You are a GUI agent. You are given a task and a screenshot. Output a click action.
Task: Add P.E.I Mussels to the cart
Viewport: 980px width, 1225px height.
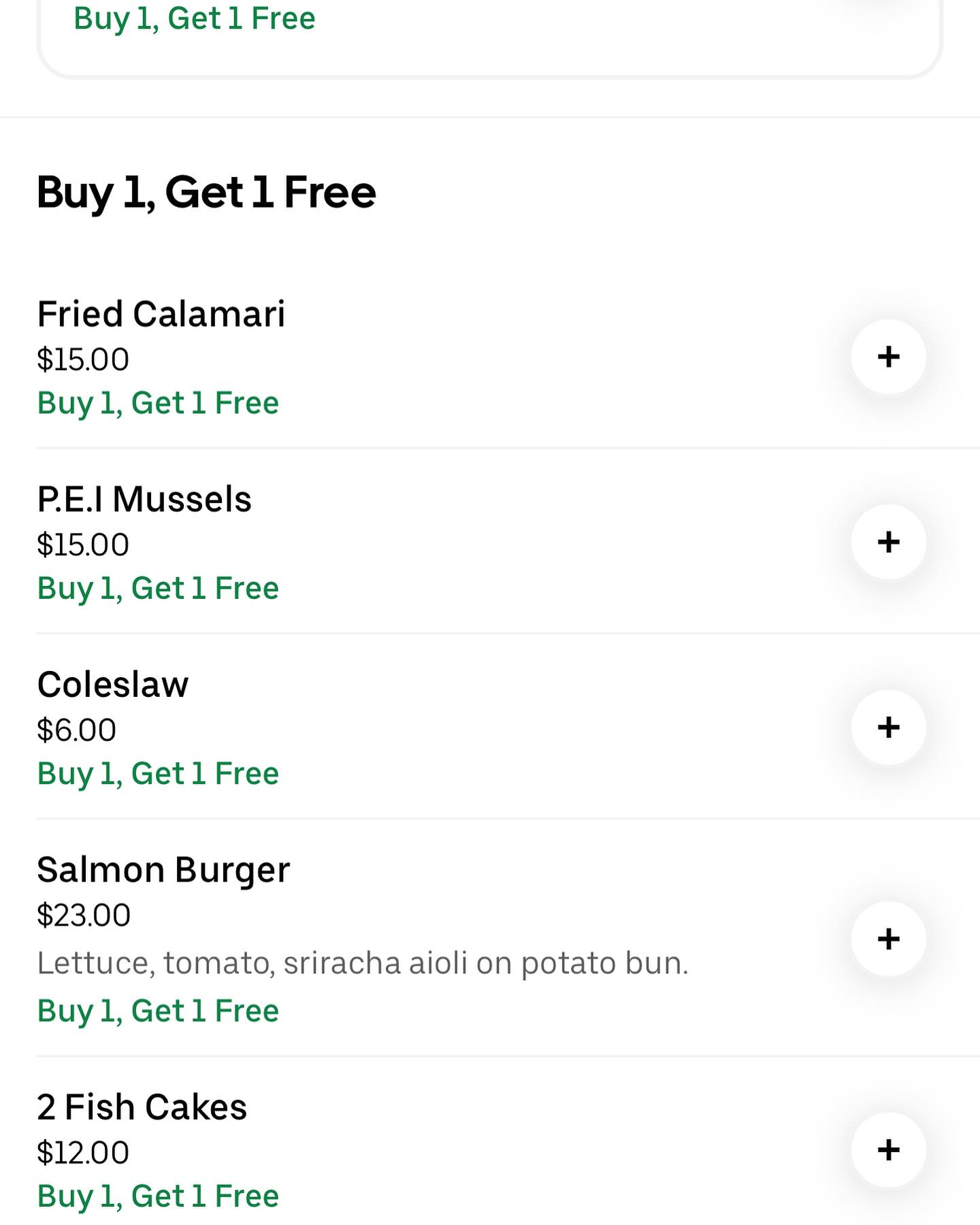888,542
